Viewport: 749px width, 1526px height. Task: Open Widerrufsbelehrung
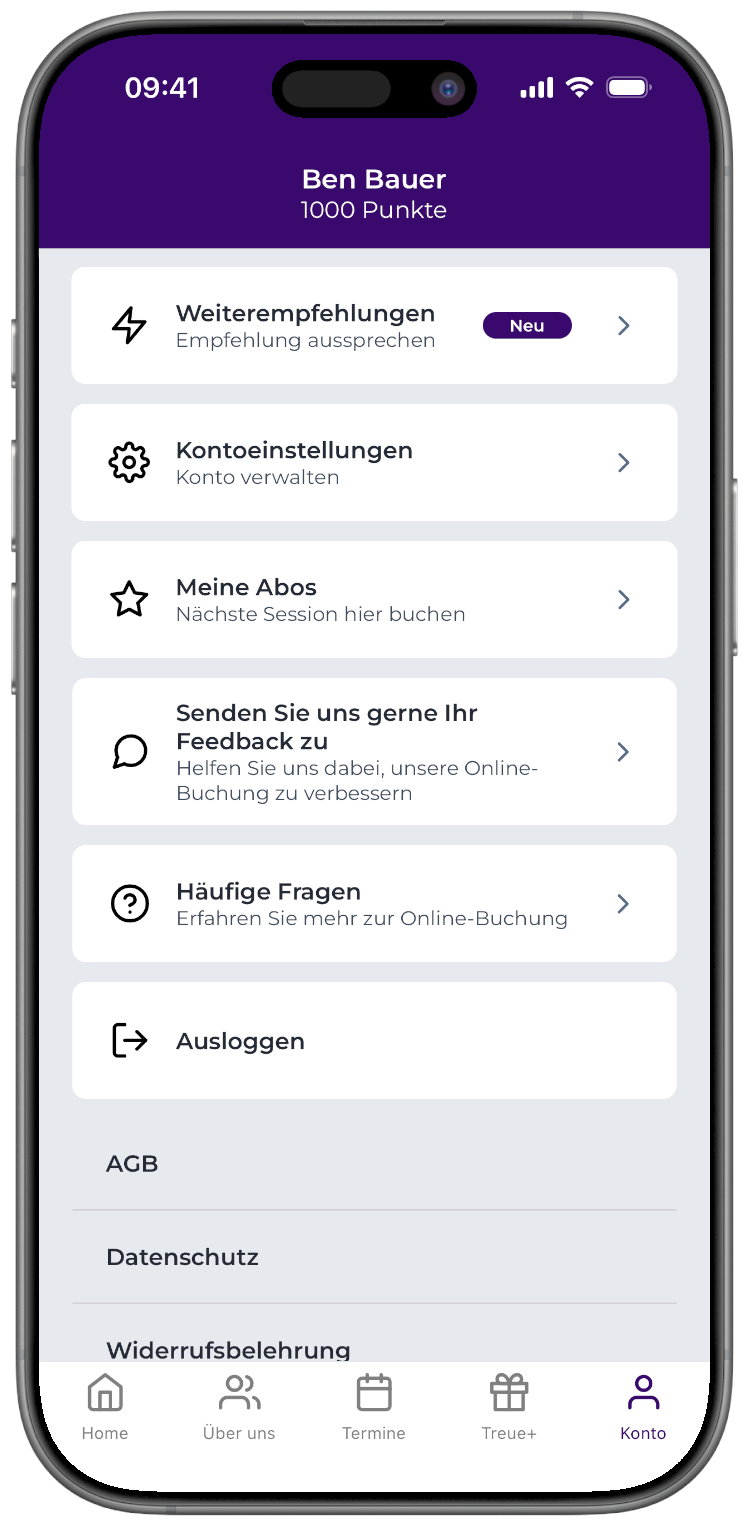click(229, 1349)
